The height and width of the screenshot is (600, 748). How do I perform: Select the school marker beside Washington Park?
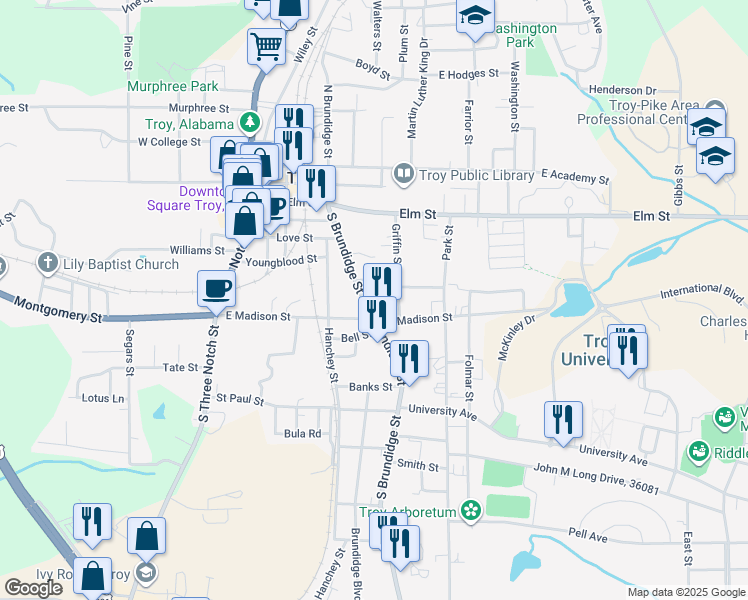[x=476, y=15]
